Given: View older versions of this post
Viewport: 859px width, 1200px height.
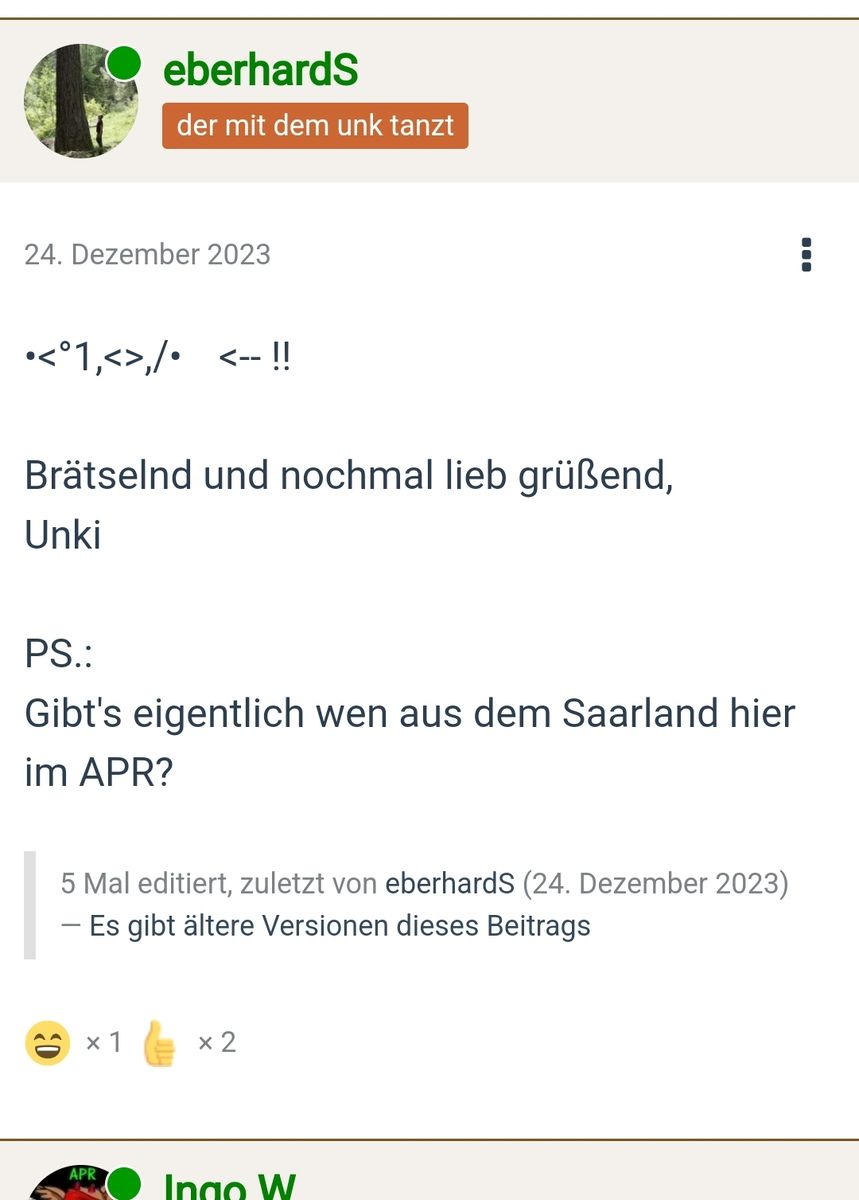Looking at the screenshot, I should [340, 926].
